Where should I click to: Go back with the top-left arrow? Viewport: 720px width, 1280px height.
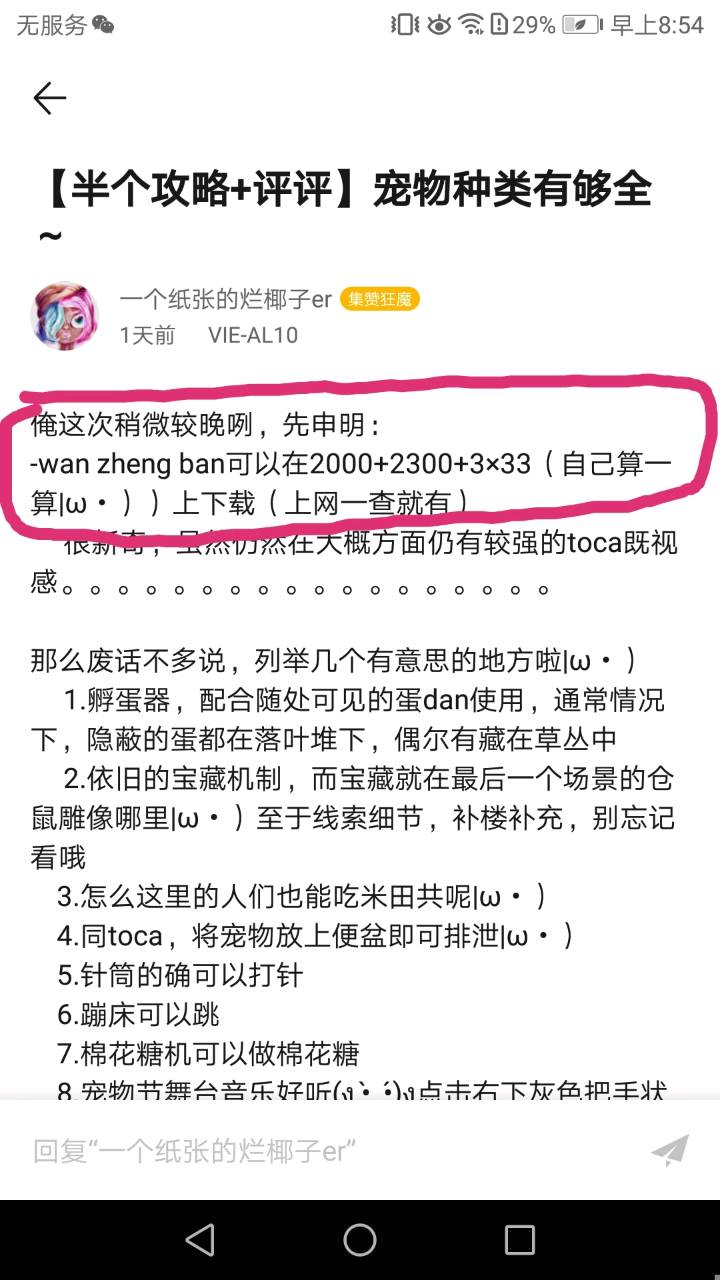(49, 98)
